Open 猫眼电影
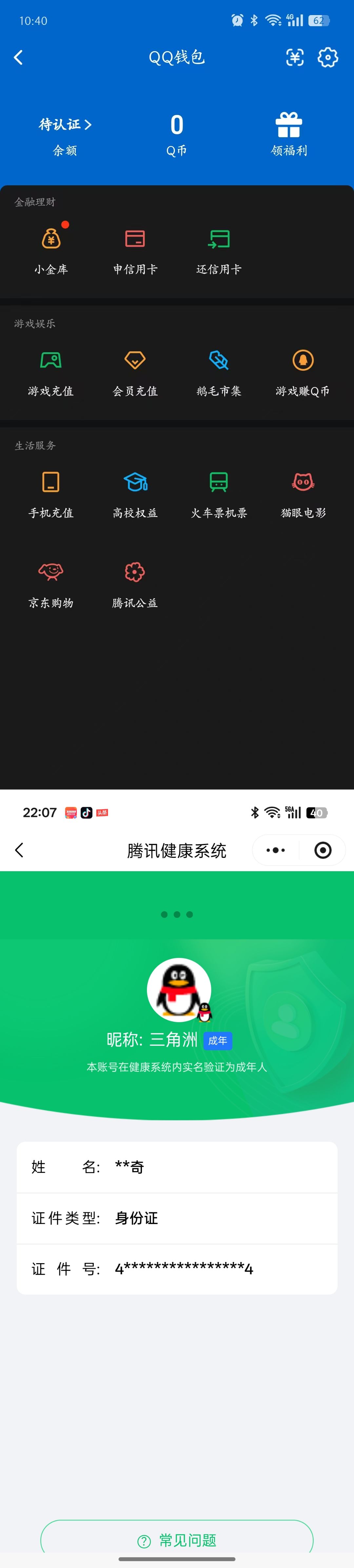This screenshot has height=1568, width=354. click(x=303, y=493)
